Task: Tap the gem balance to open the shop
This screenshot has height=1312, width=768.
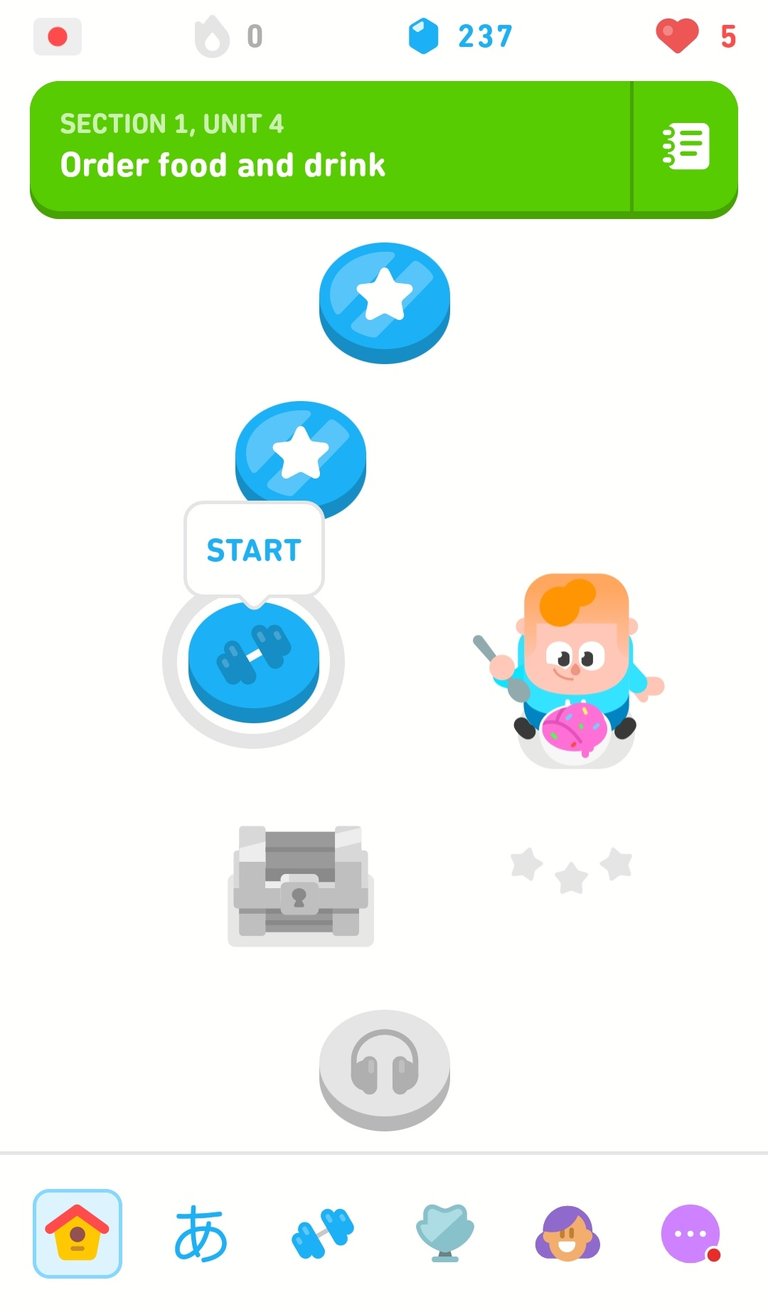Action: tap(461, 37)
